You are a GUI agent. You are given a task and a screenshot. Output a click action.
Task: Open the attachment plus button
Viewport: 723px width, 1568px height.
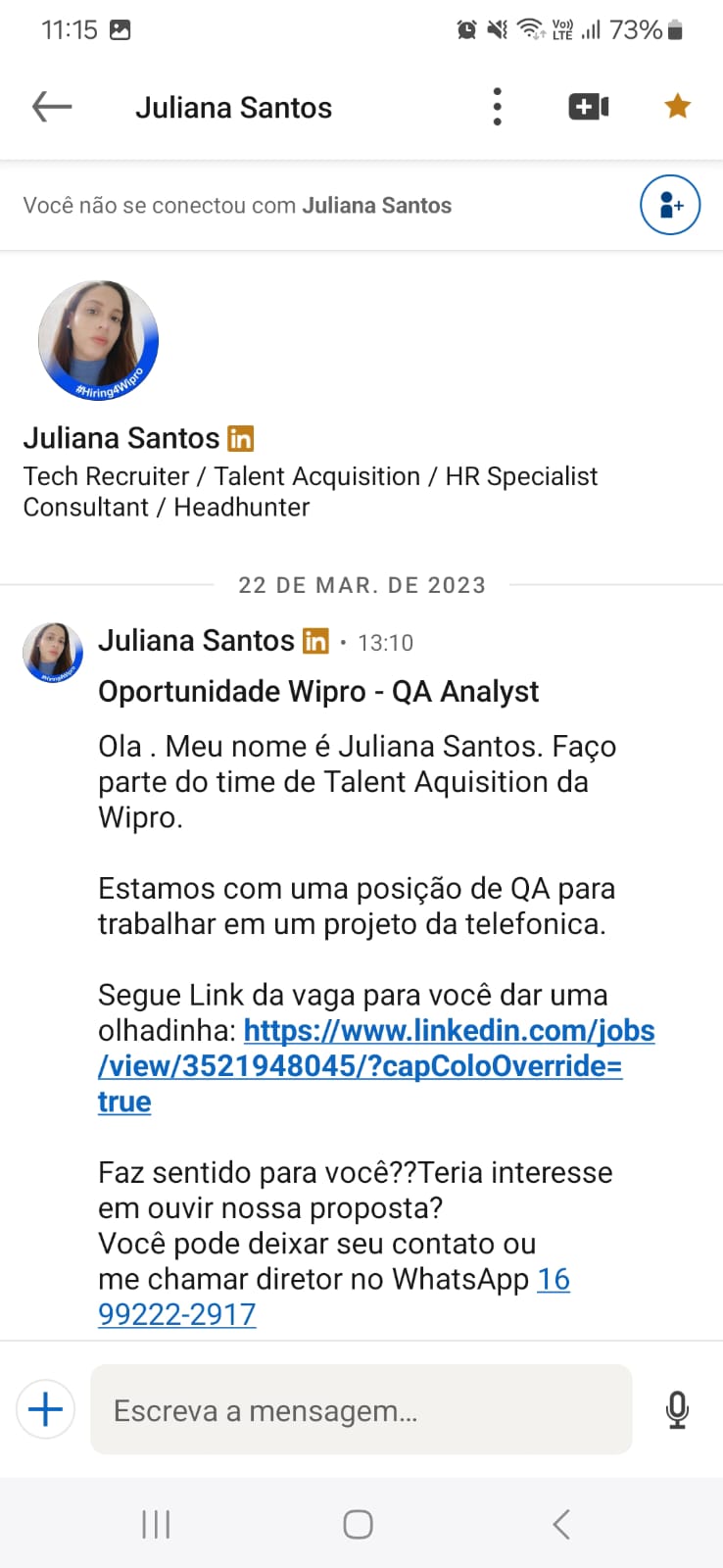(x=46, y=1409)
